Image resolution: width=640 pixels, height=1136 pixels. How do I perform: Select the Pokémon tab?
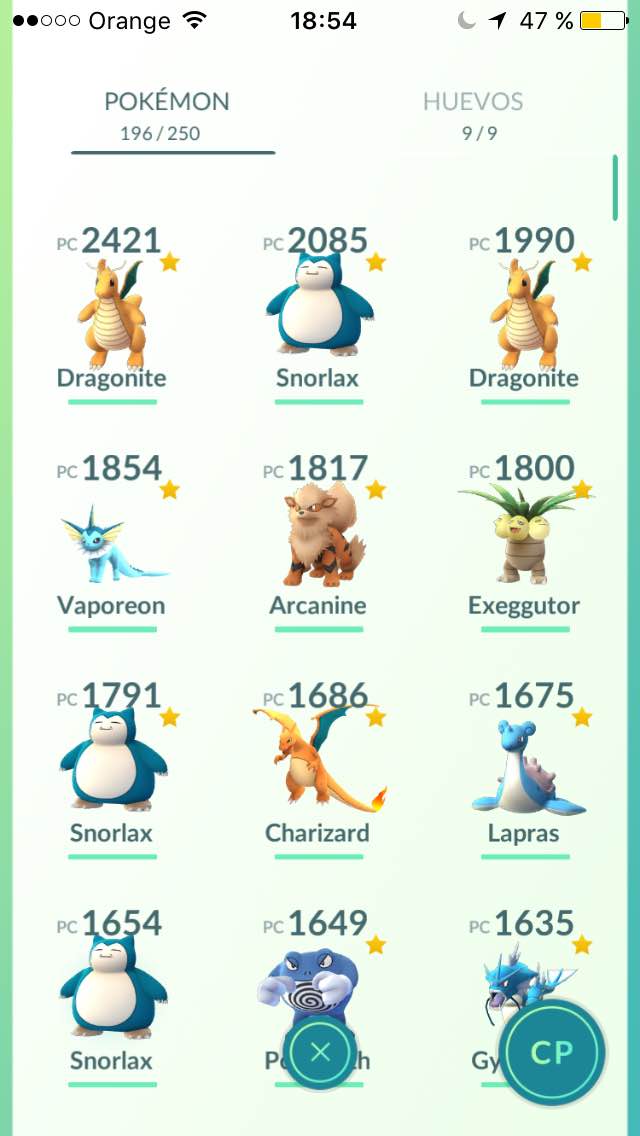pos(167,114)
